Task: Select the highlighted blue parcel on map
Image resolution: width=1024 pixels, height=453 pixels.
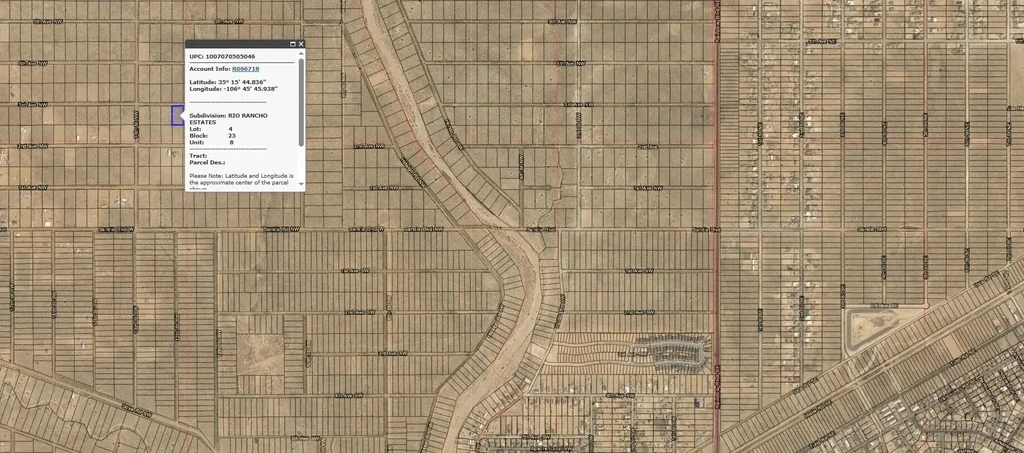Action: click(x=176, y=115)
